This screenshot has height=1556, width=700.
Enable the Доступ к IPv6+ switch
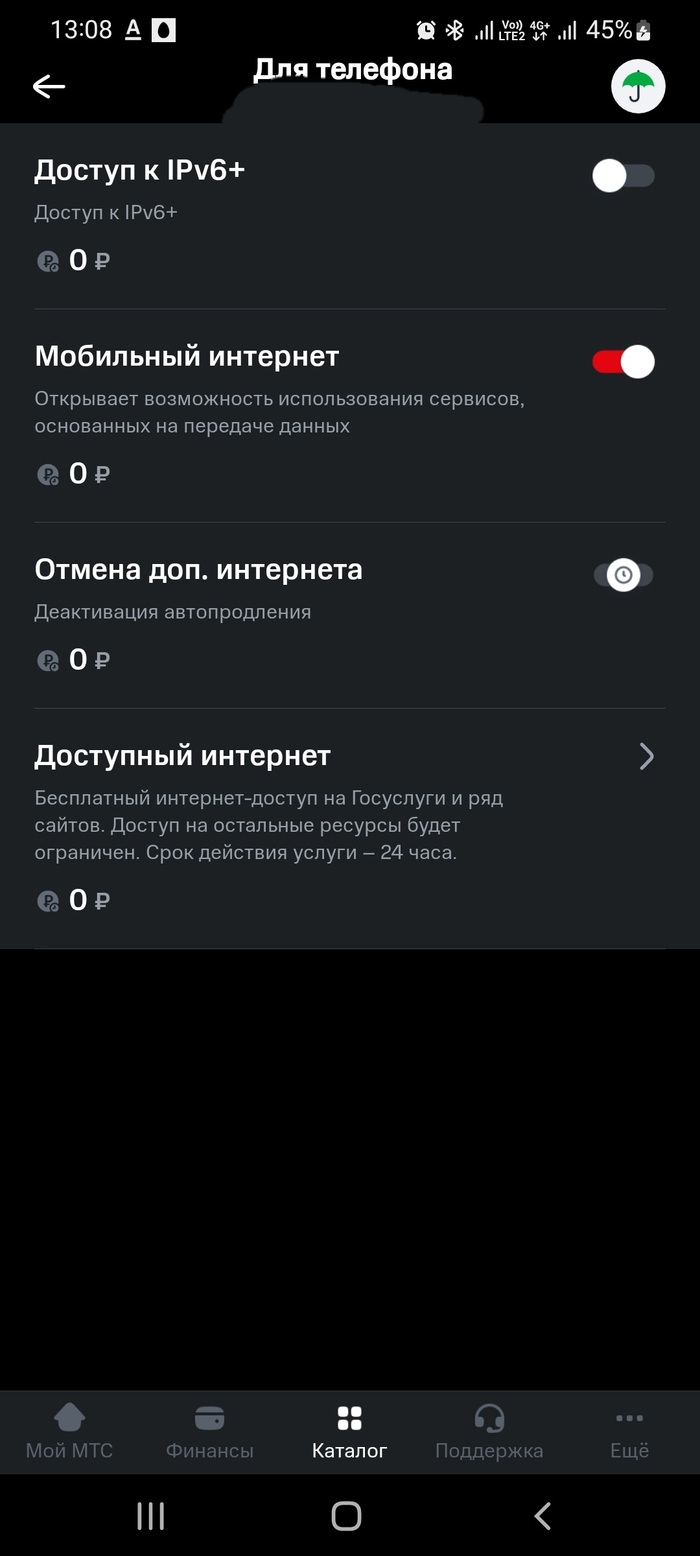tap(623, 177)
